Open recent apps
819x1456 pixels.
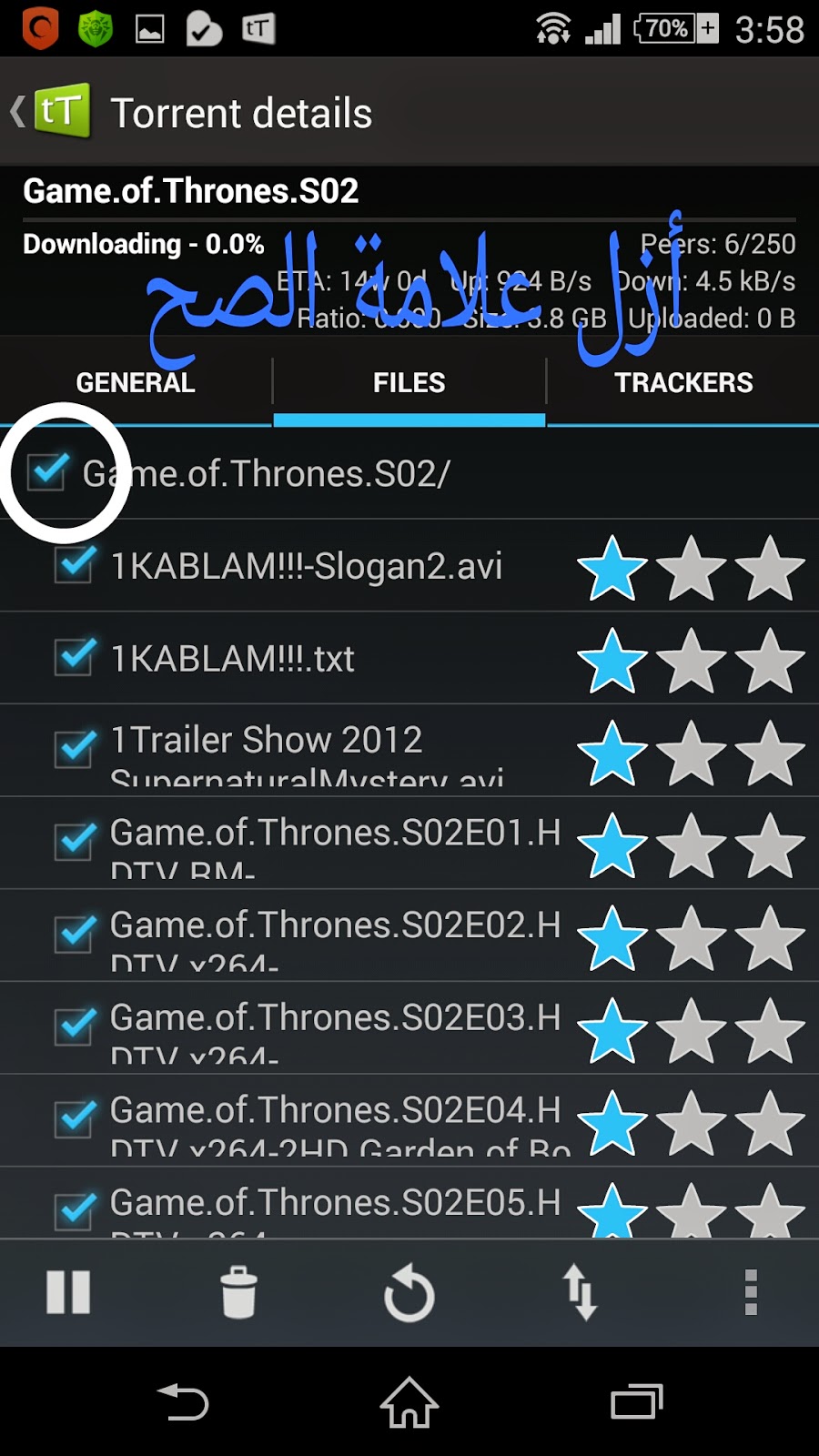(636, 1401)
